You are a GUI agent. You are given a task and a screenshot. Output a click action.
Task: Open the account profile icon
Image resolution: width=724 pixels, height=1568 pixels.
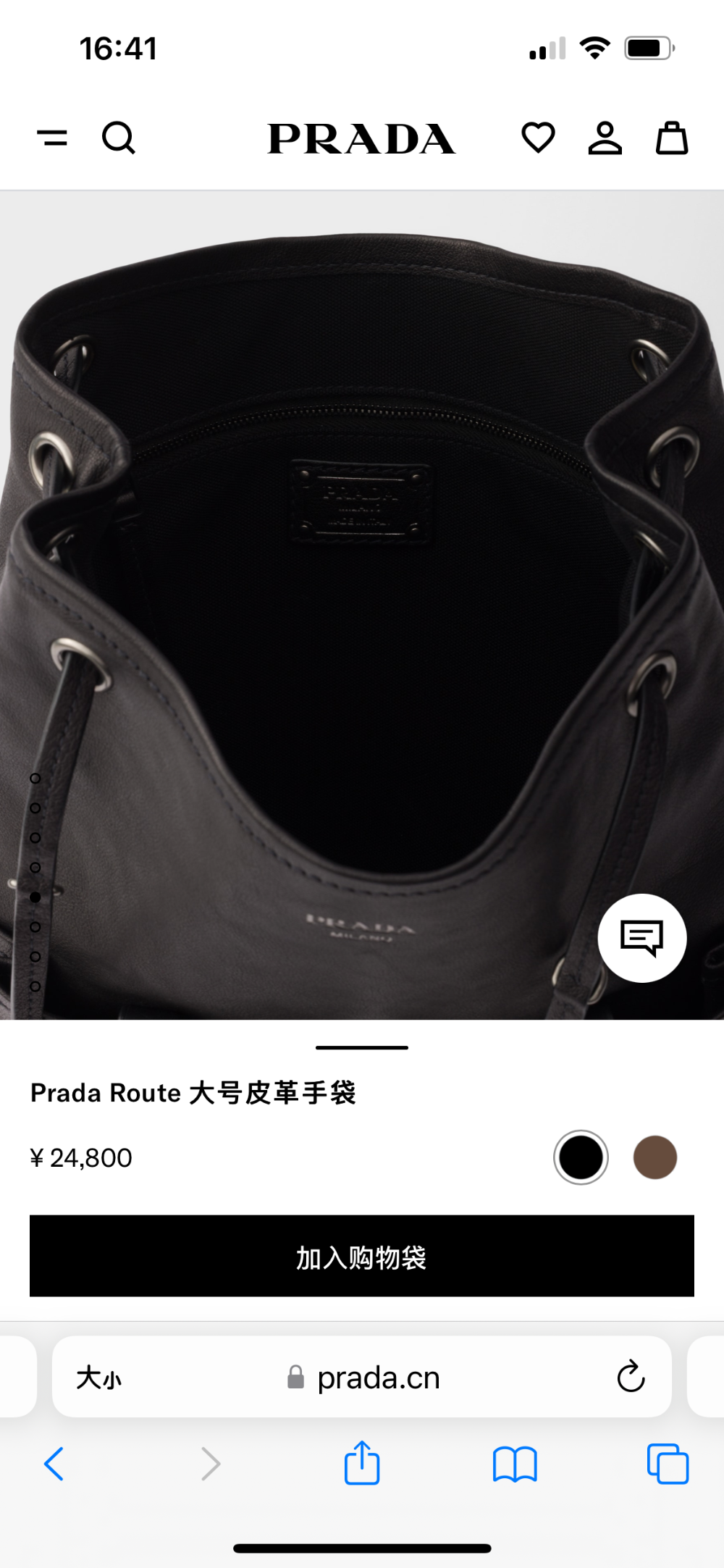point(605,138)
